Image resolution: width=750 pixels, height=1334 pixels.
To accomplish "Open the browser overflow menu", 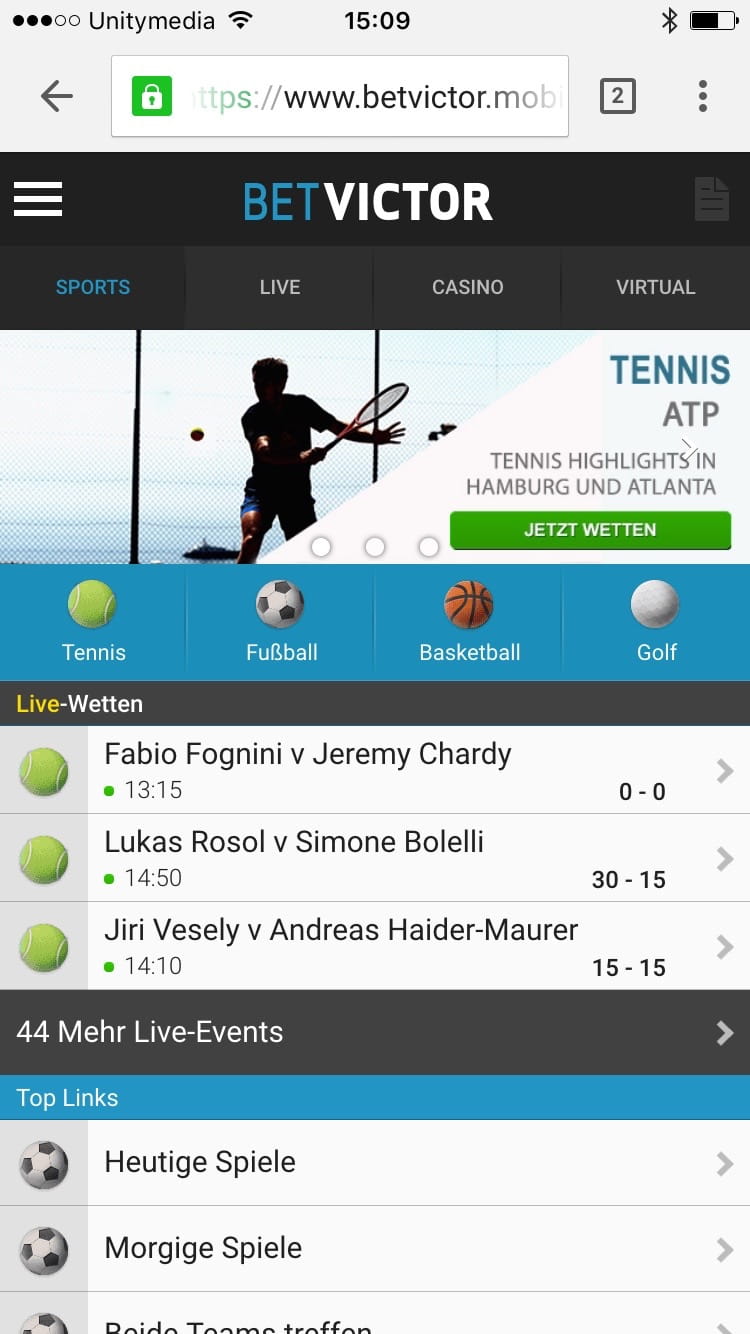I will tap(703, 96).
